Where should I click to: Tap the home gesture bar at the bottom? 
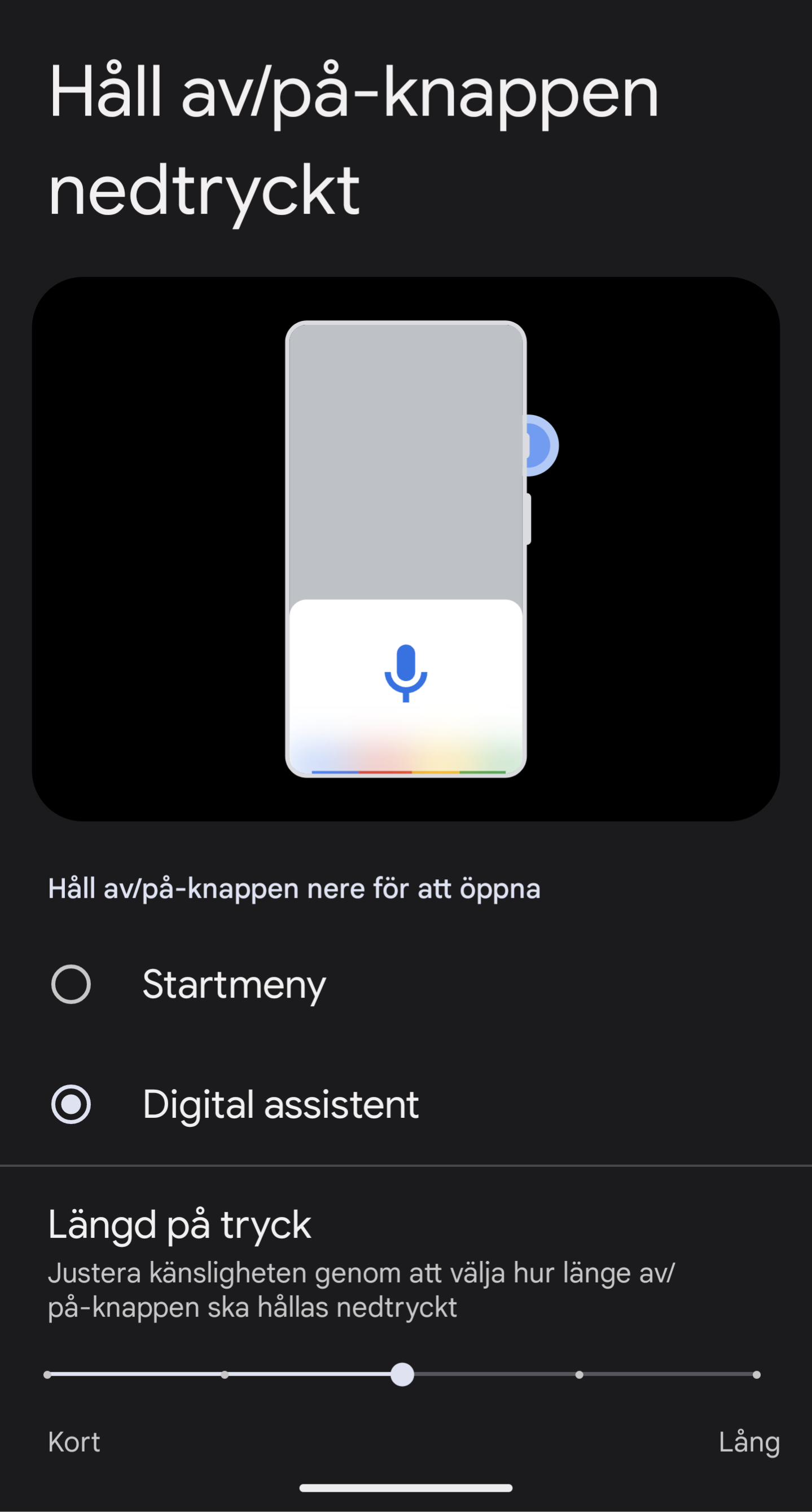click(x=406, y=1488)
